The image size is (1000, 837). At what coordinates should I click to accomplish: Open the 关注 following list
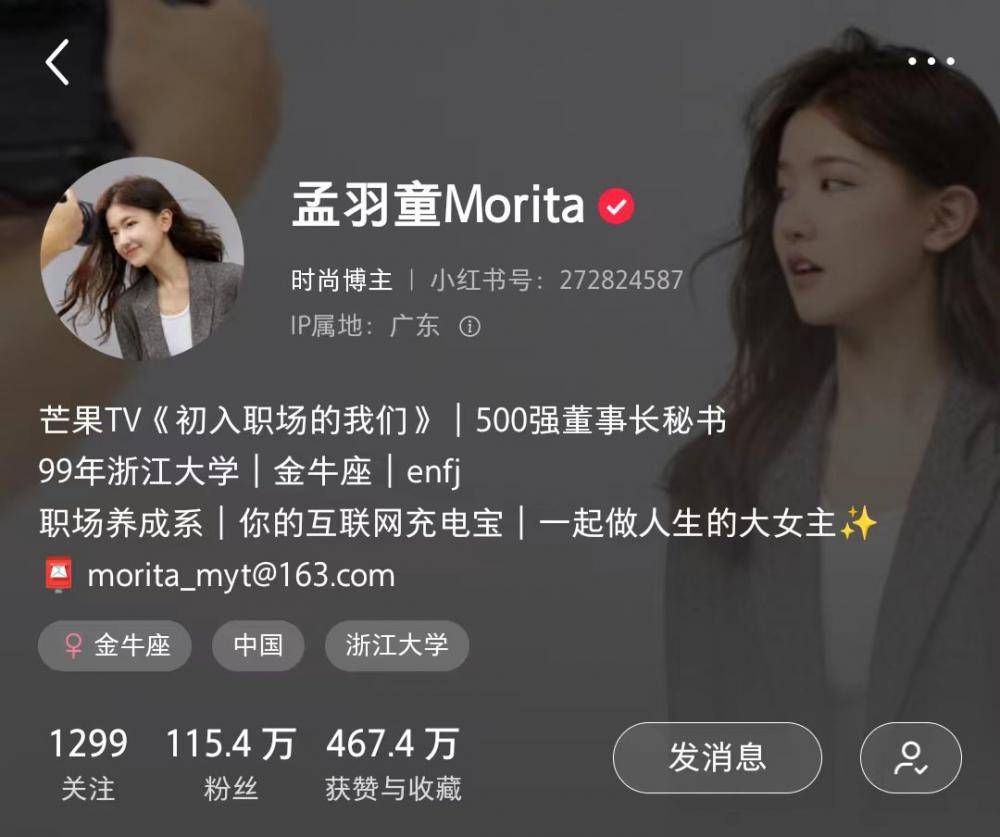click(x=88, y=764)
